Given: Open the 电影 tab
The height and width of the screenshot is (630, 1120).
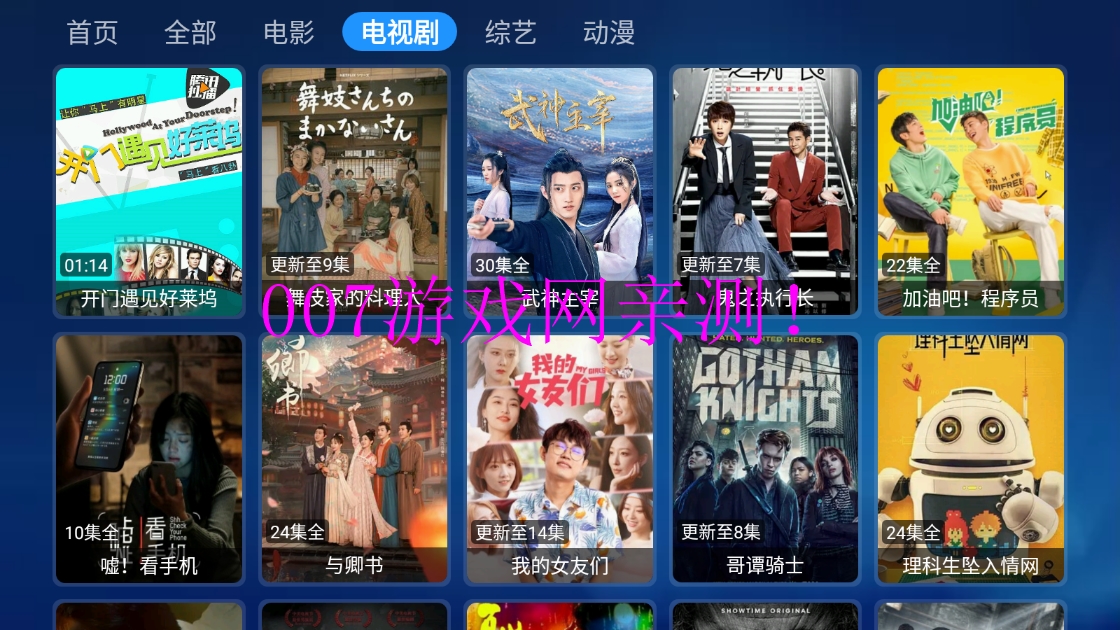Looking at the screenshot, I should coord(289,32).
